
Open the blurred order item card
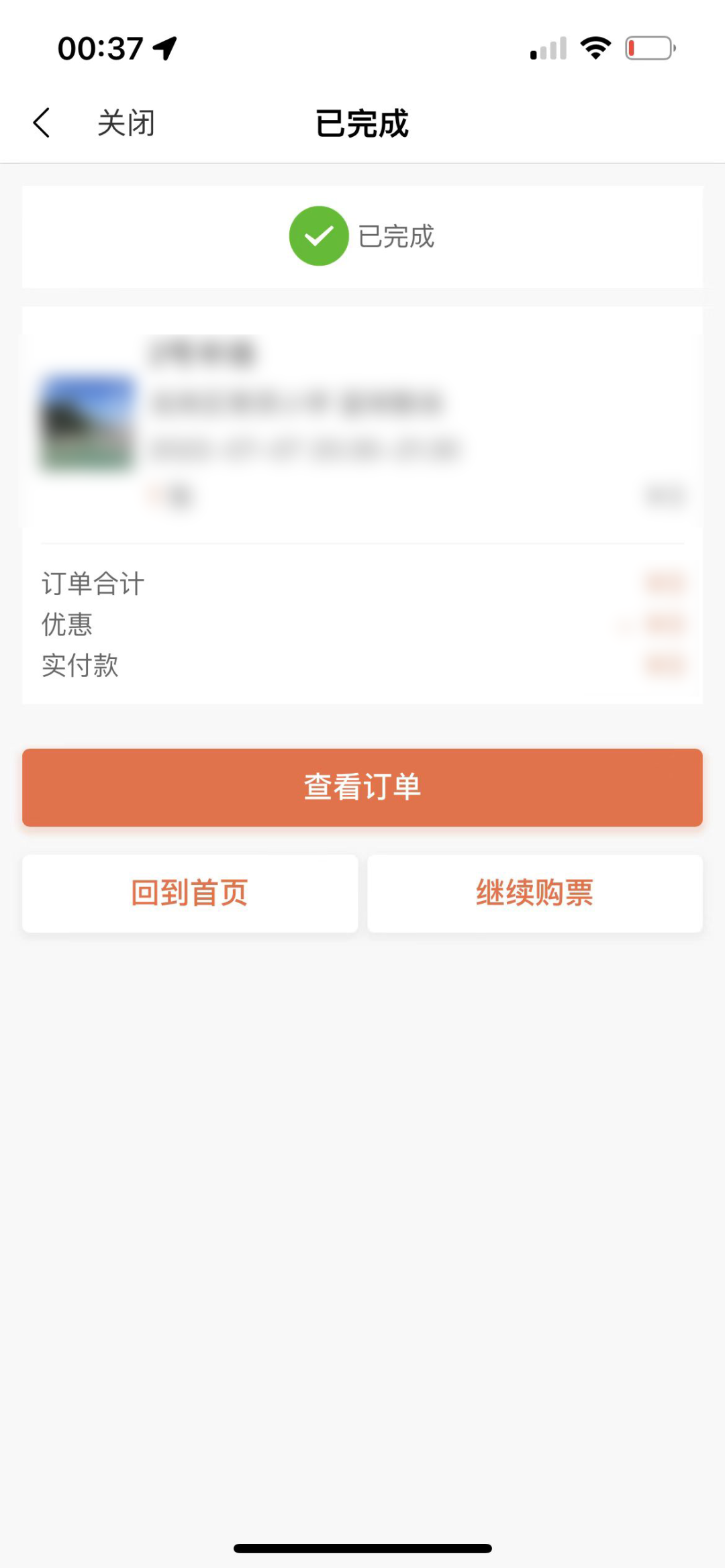(x=362, y=424)
